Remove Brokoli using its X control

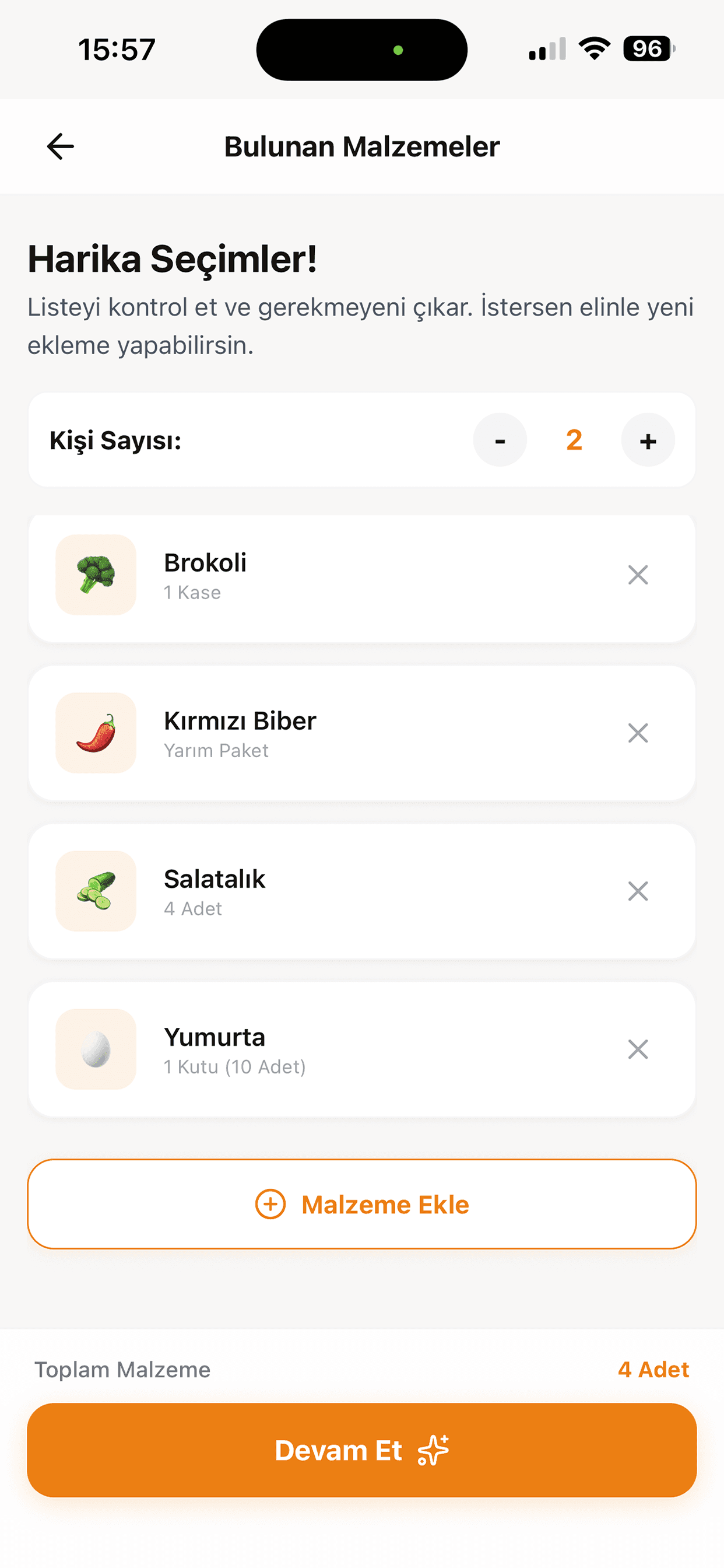(x=638, y=575)
